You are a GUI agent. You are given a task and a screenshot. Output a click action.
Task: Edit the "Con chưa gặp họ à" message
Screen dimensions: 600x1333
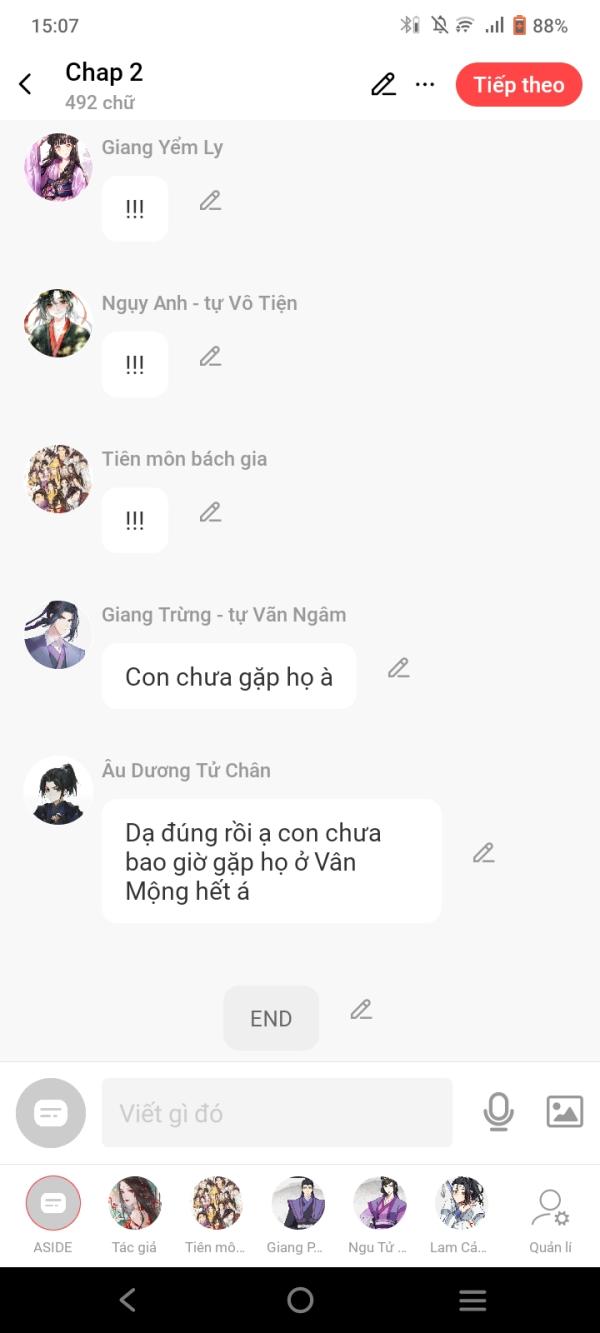pyautogui.click(x=399, y=668)
